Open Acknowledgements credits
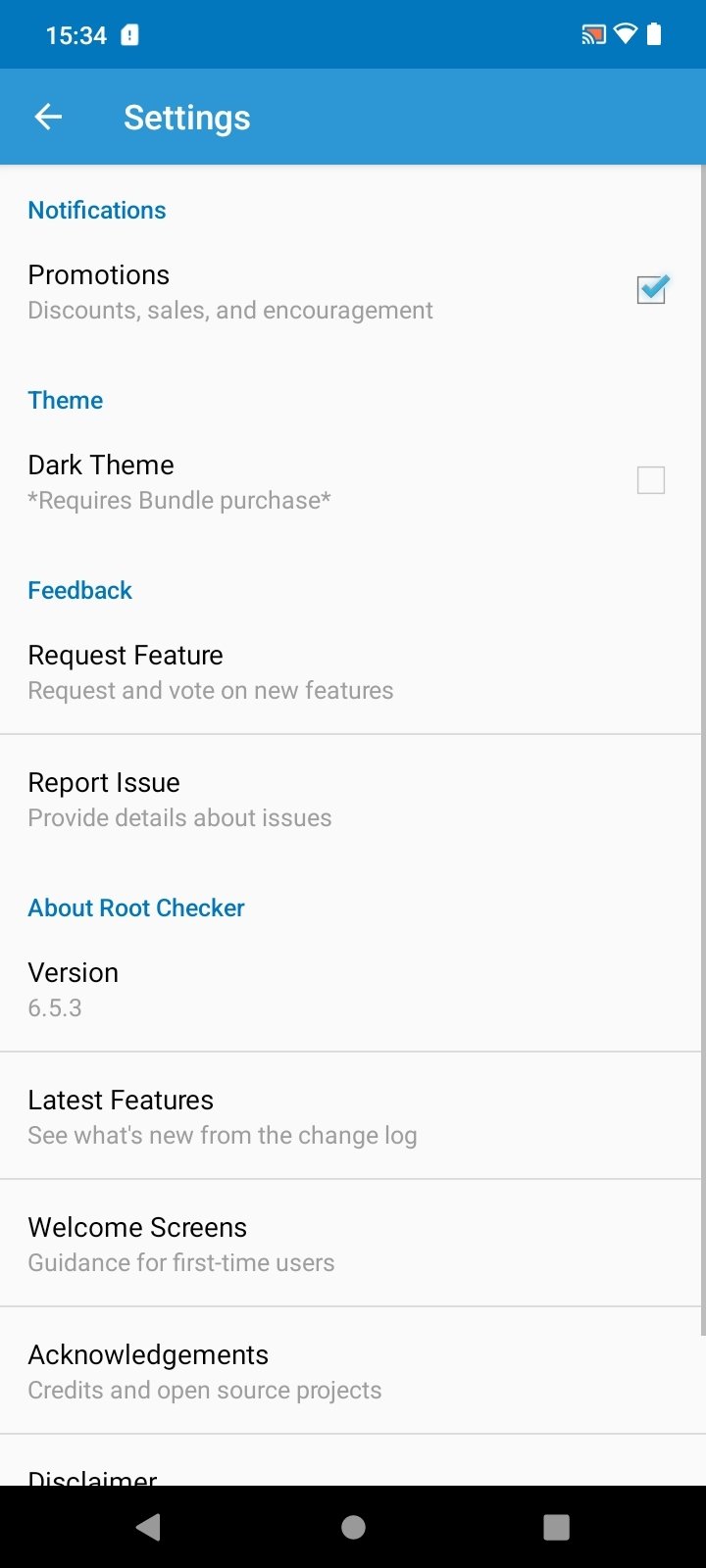 click(x=351, y=1371)
